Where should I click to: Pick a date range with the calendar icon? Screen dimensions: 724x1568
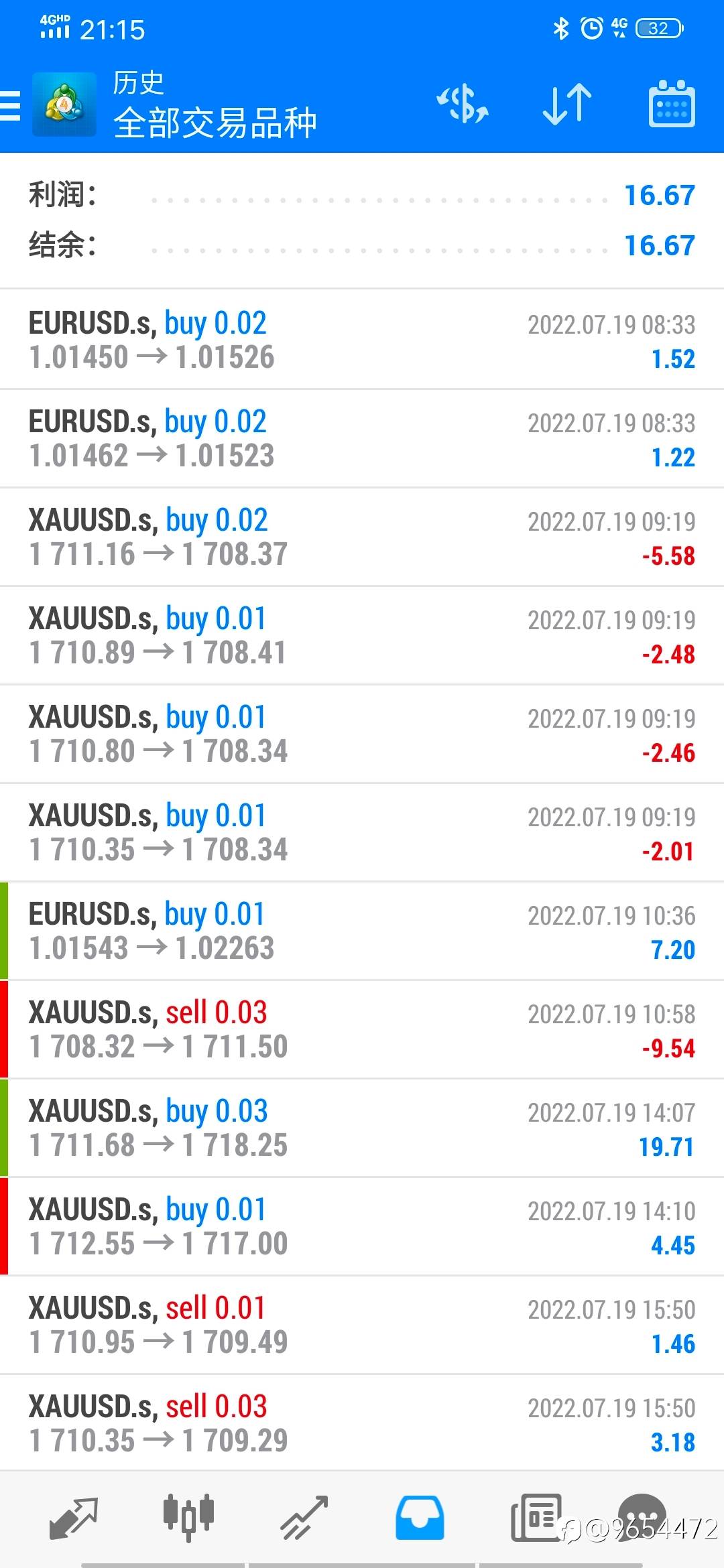672,105
